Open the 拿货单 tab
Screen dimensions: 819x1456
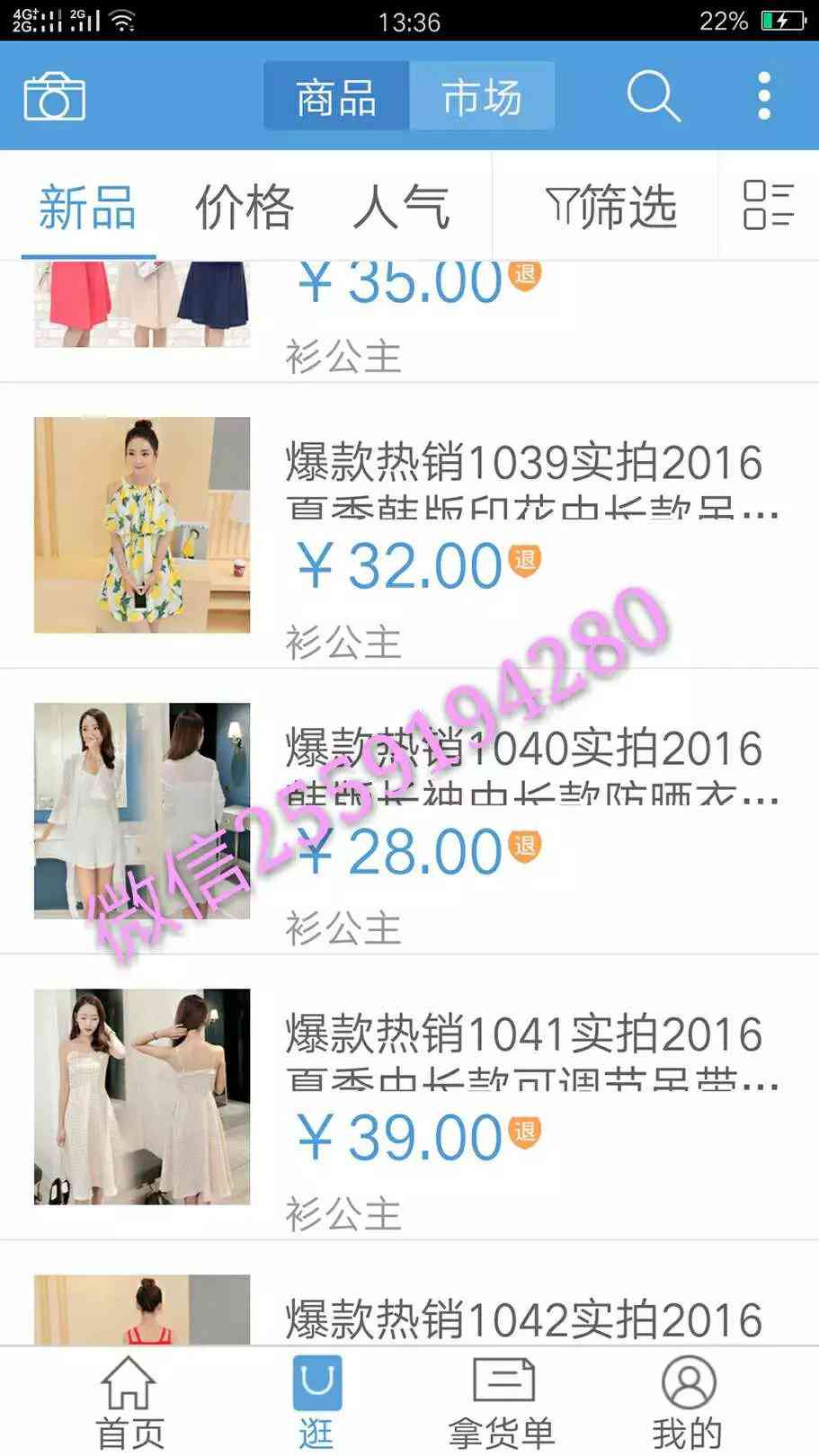coord(503,1402)
